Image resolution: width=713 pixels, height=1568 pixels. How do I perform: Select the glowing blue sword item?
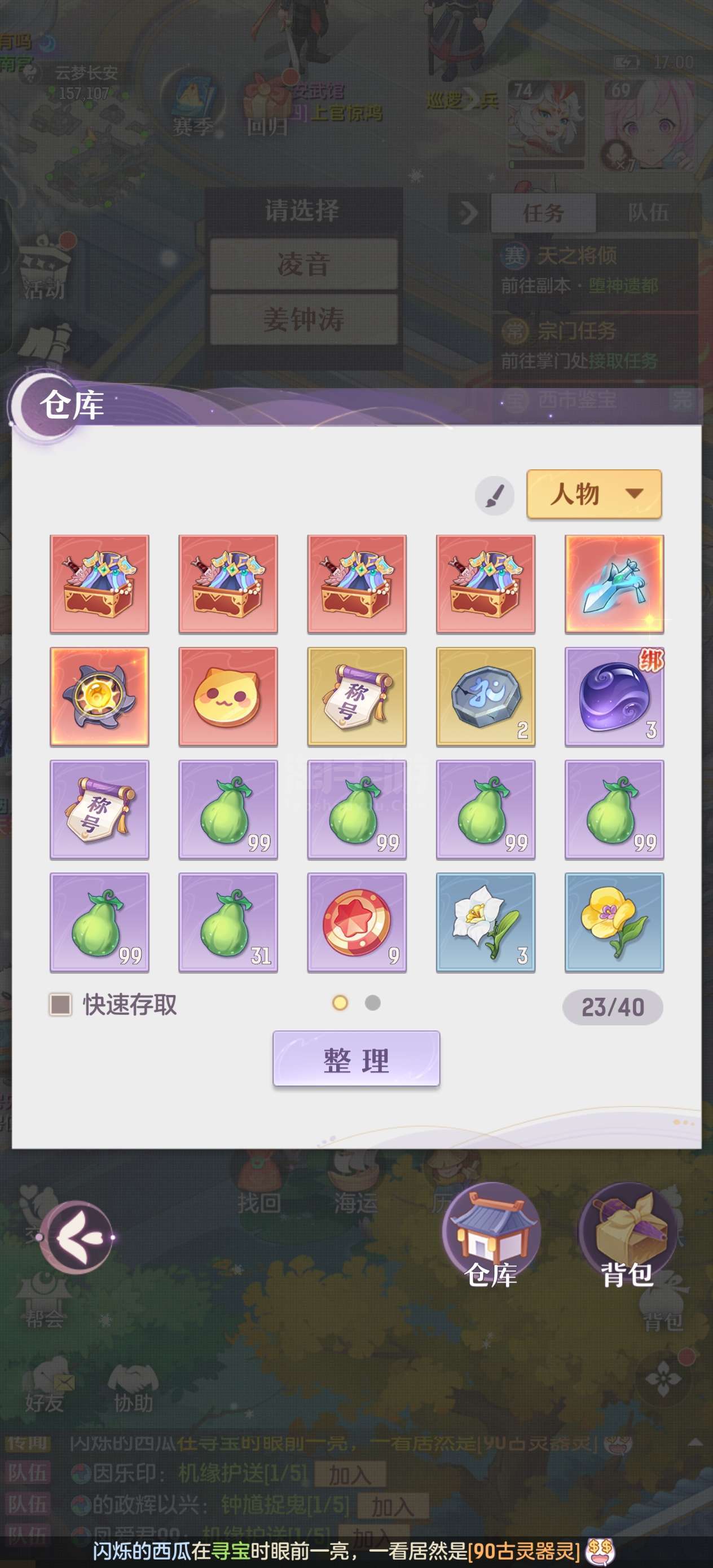[x=614, y=584]
